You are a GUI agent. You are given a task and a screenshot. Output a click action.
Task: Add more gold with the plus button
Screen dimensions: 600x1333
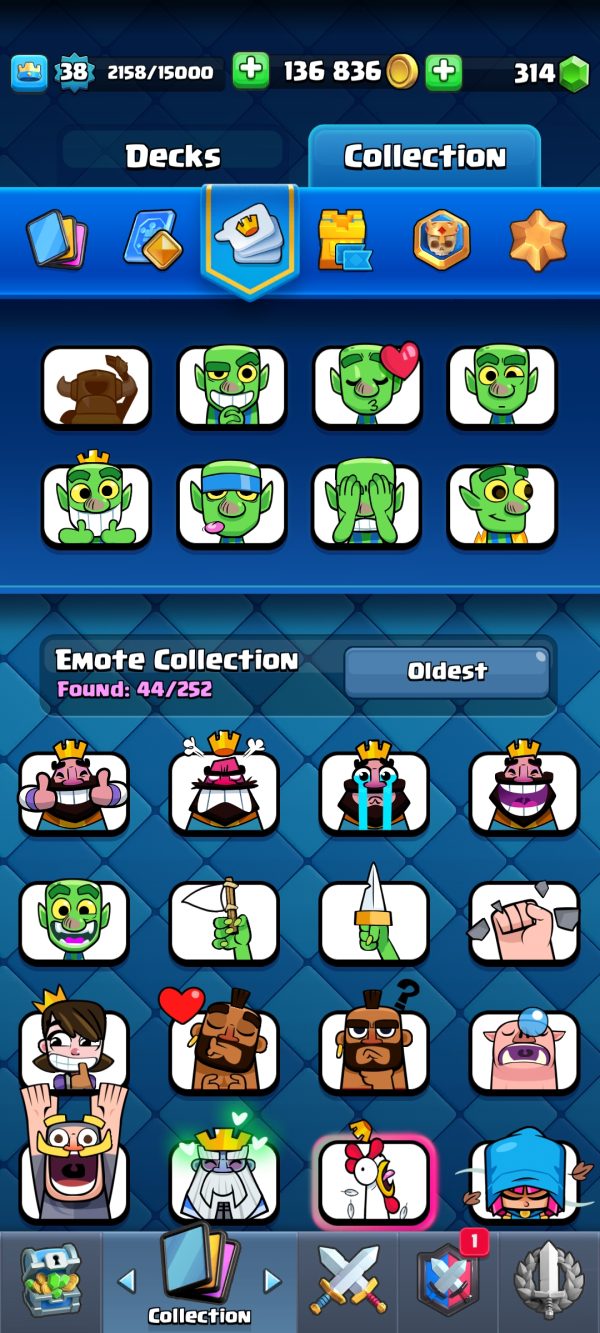coord(251,71)
